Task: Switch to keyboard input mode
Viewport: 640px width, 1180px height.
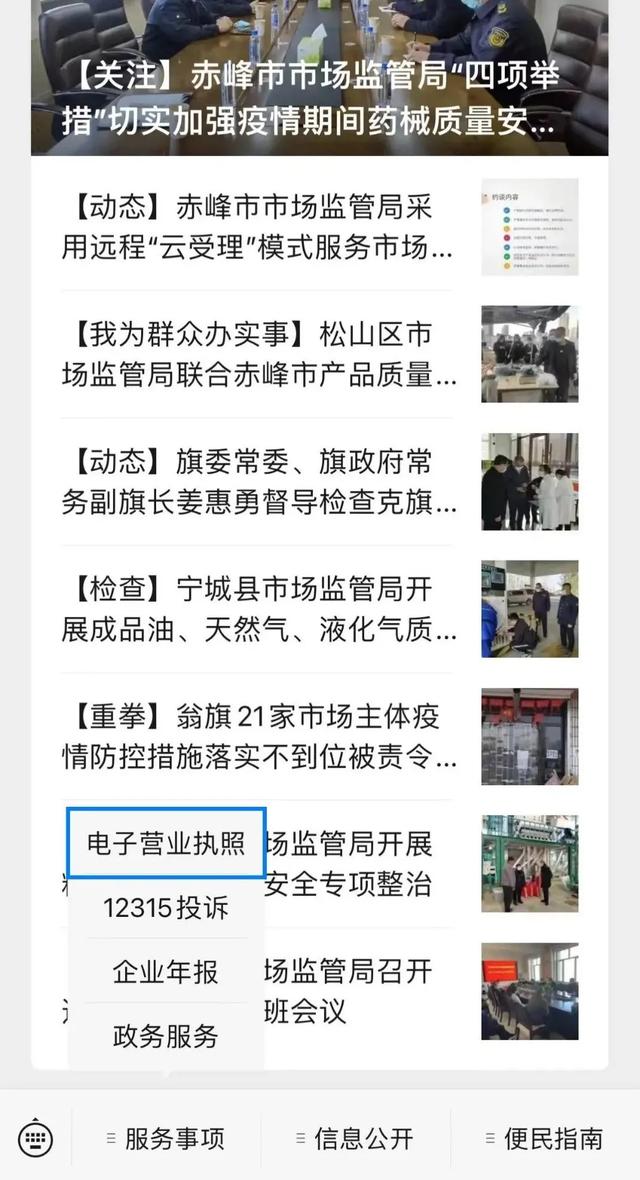Action: coord(35,1138)
